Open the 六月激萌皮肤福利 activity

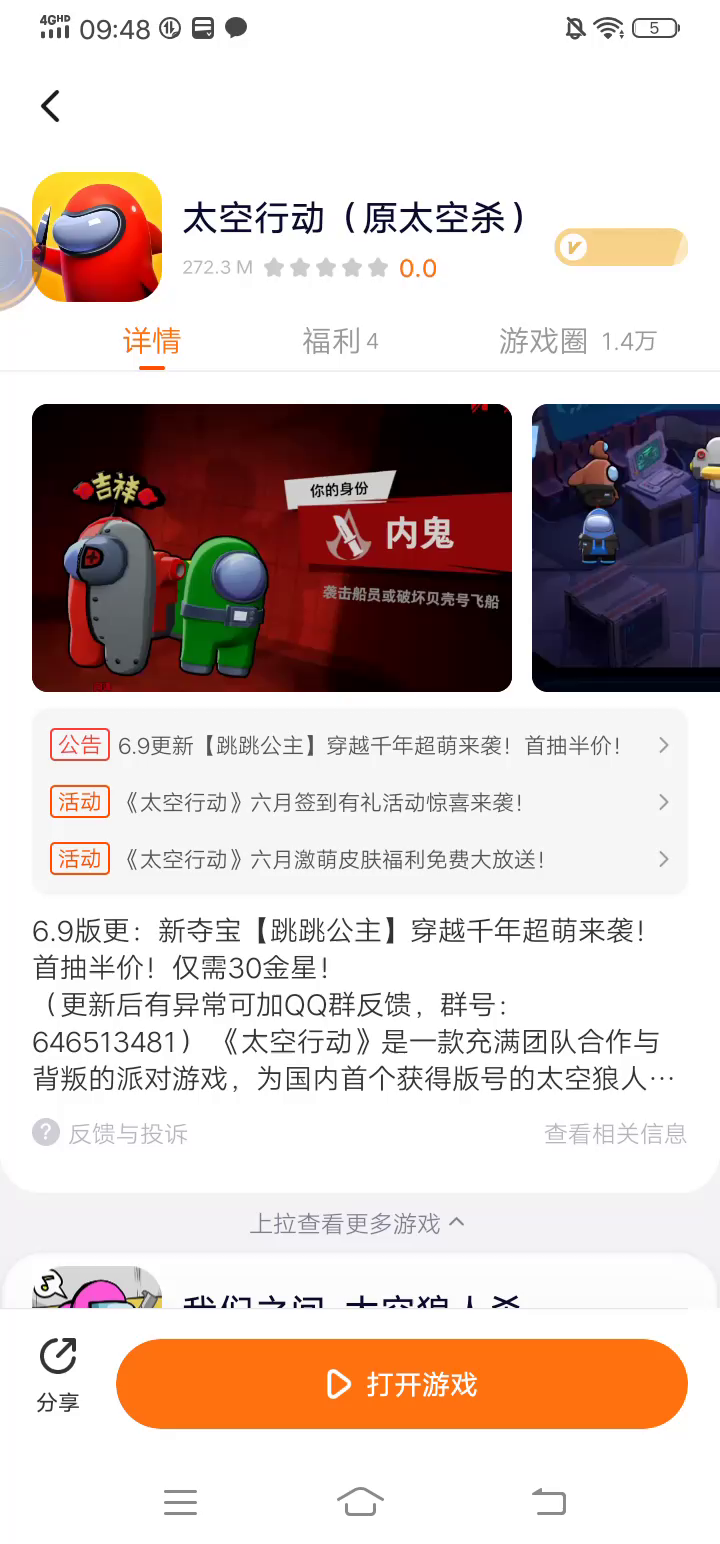point(360,859)
